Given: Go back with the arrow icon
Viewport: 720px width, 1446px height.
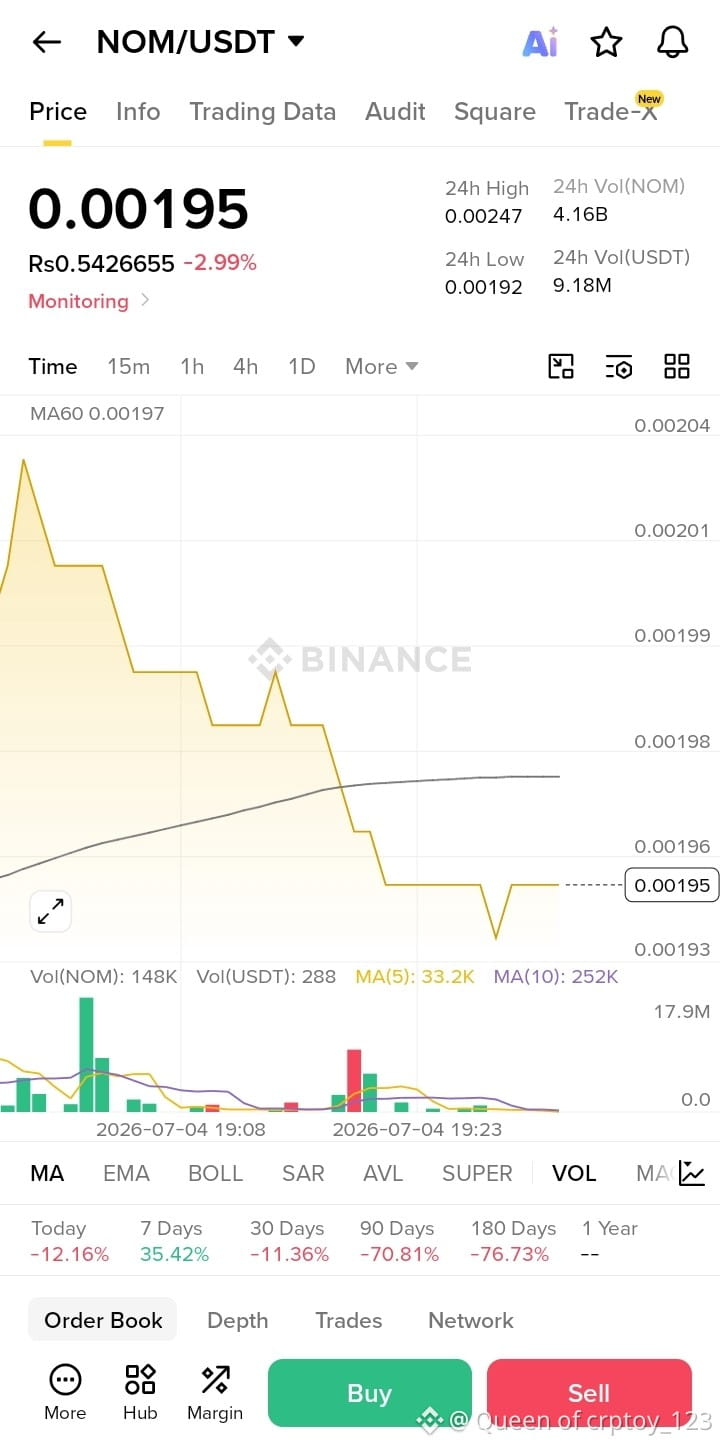Looking at the screenshot, I should 46,42.
